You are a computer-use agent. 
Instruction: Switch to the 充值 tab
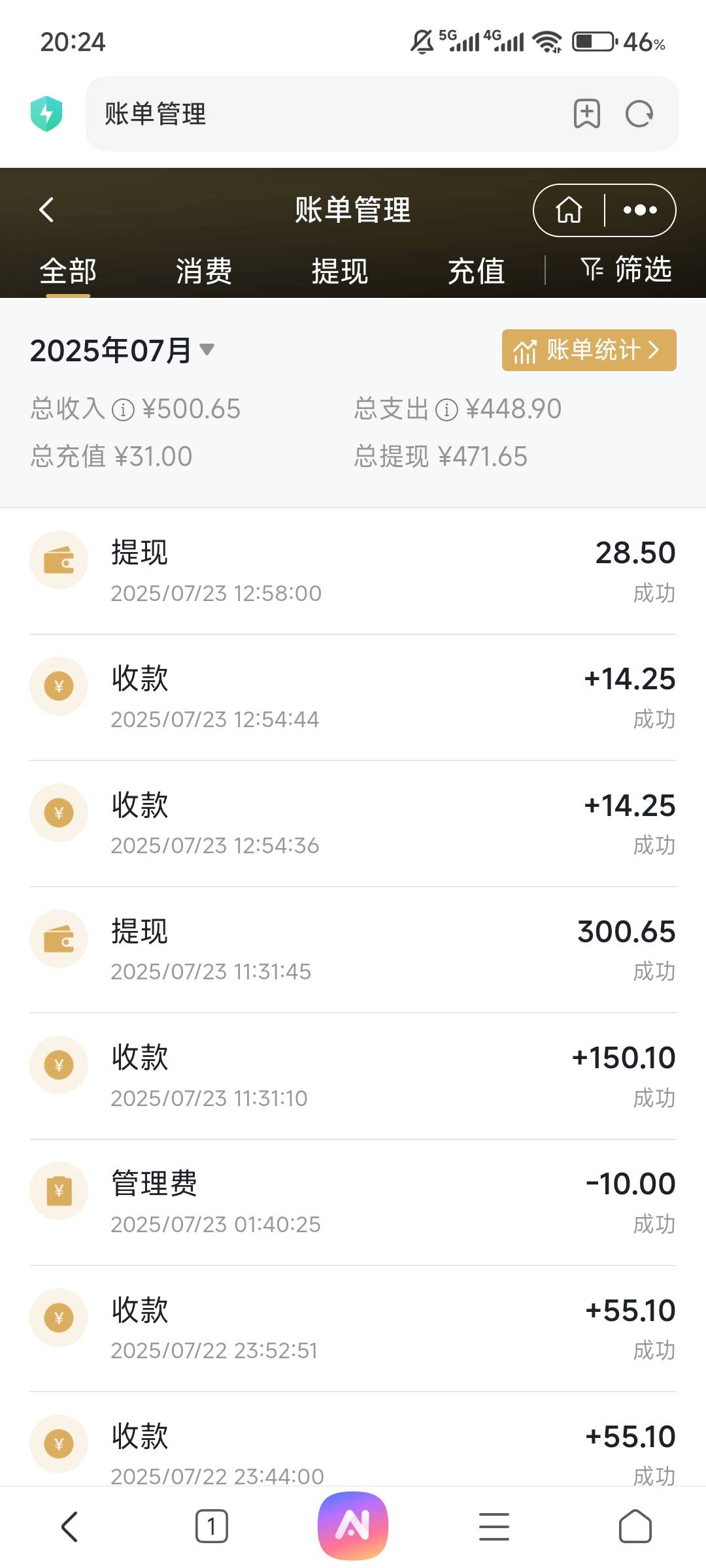pos(476,271)
